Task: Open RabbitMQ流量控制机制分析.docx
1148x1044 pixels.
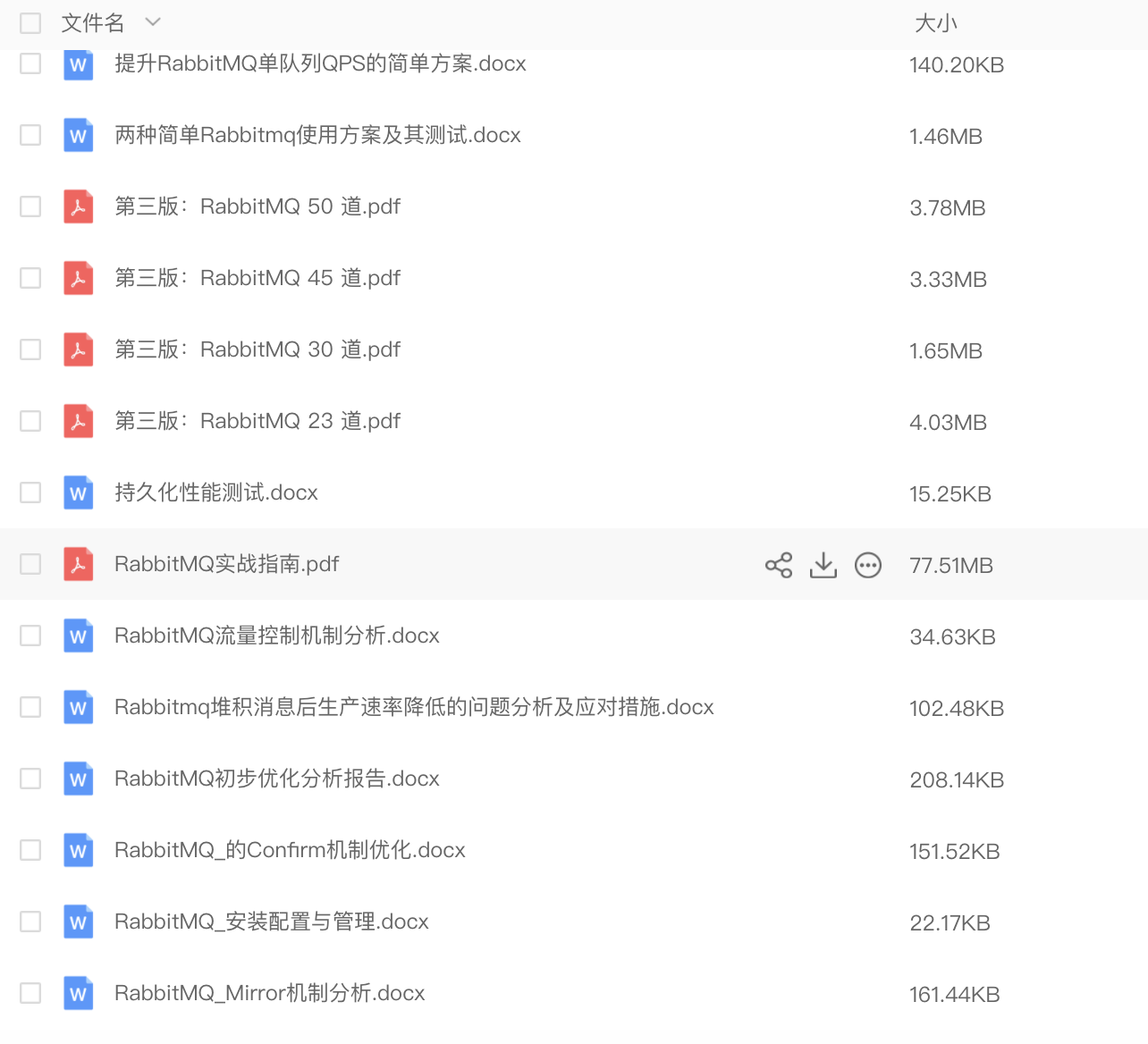Action: tap(276, 636)
